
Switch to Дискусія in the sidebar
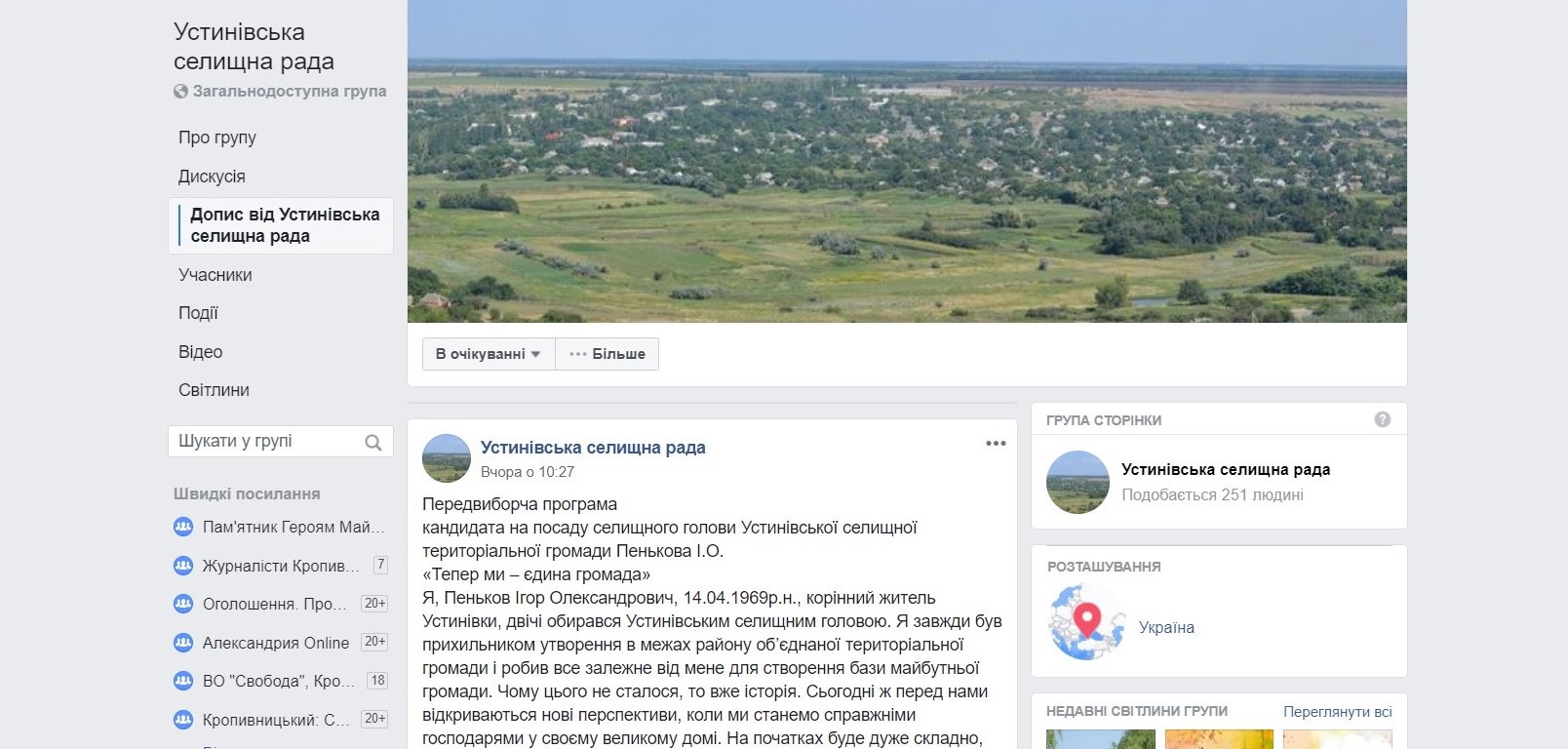212,177
